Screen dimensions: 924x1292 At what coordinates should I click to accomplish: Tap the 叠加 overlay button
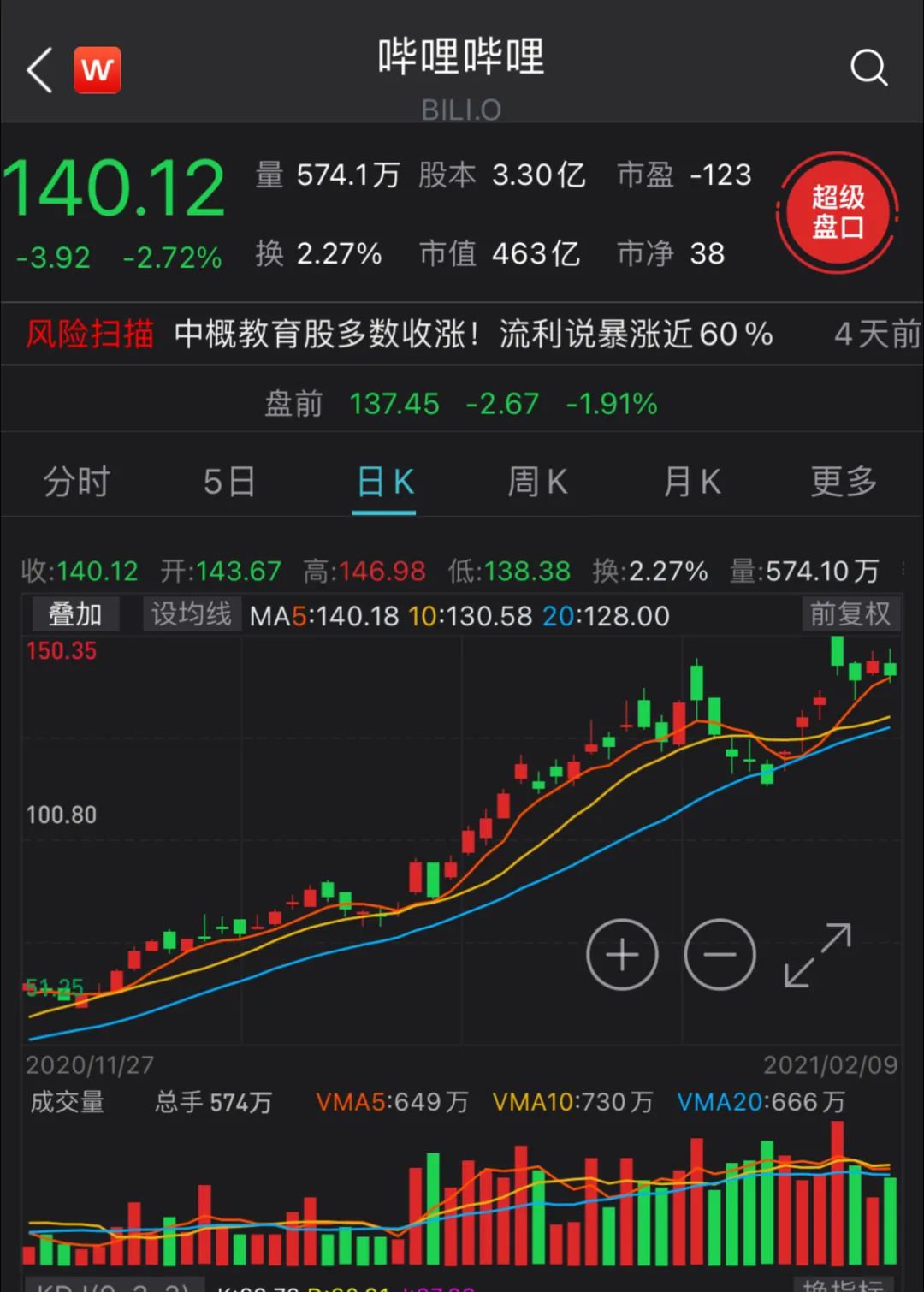pyautogui.click(x=74, y=614)
